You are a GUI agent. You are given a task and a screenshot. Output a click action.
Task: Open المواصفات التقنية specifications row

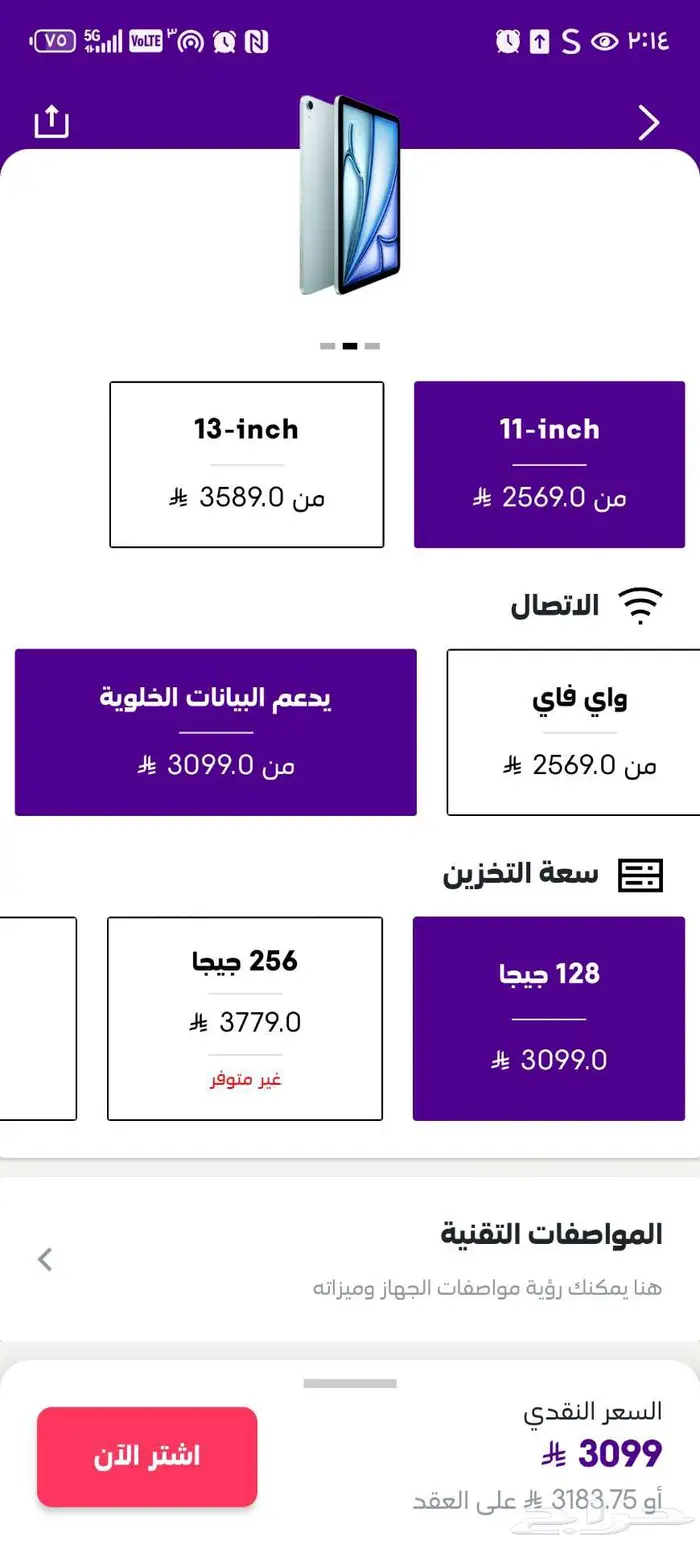click(350, 1258)
